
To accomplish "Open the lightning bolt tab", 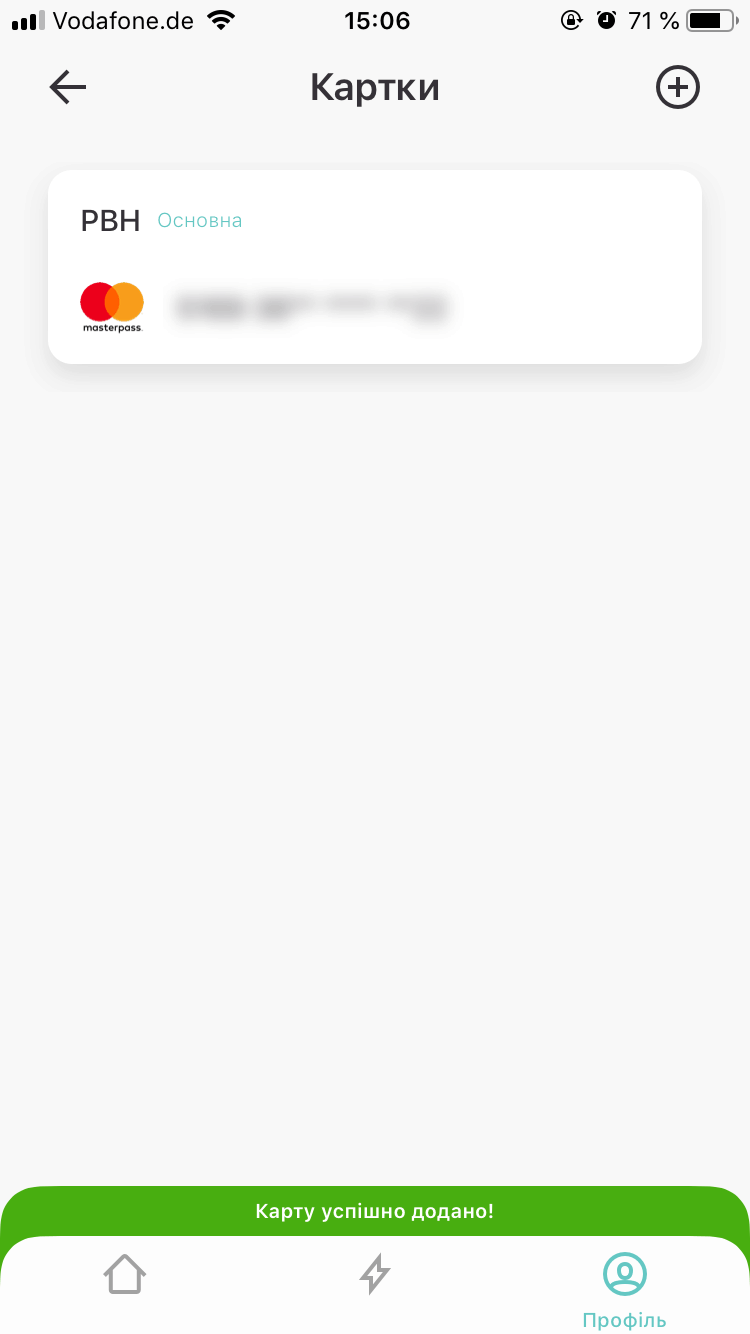I will tap(375, 1275).
